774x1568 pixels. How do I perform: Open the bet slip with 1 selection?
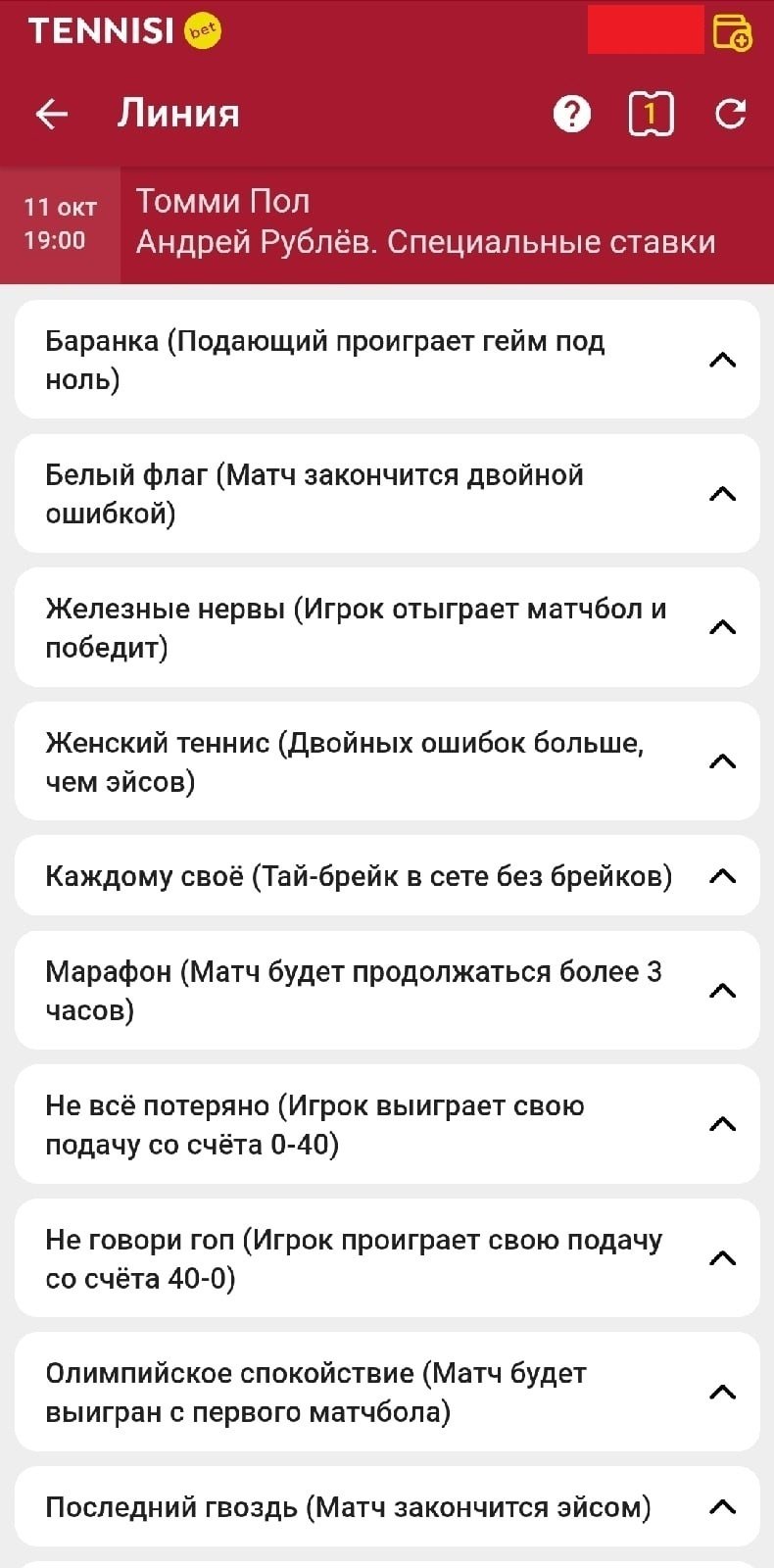click(650, 114)
